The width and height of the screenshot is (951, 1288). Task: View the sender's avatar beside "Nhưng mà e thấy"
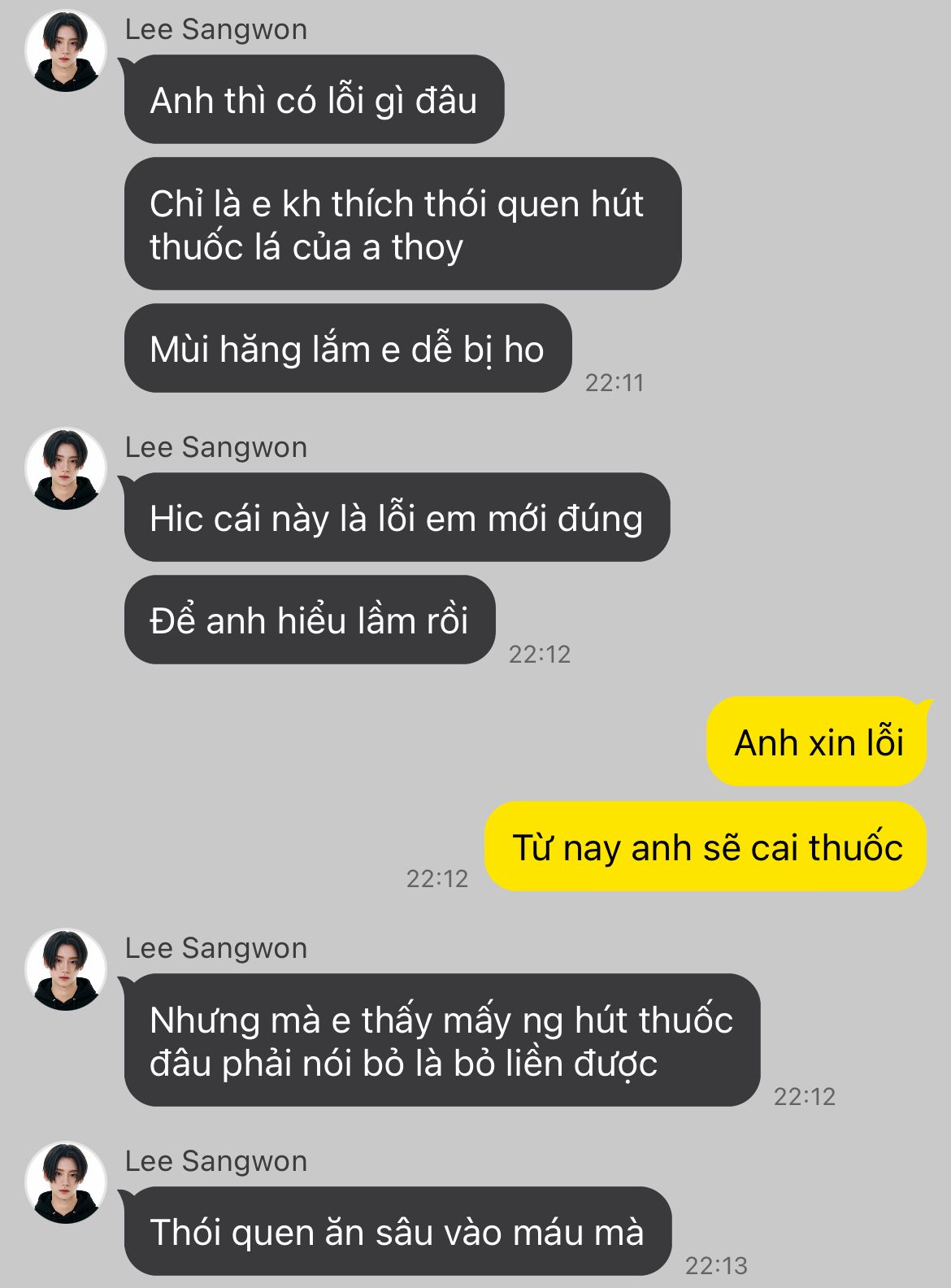(x=66, y=969)
